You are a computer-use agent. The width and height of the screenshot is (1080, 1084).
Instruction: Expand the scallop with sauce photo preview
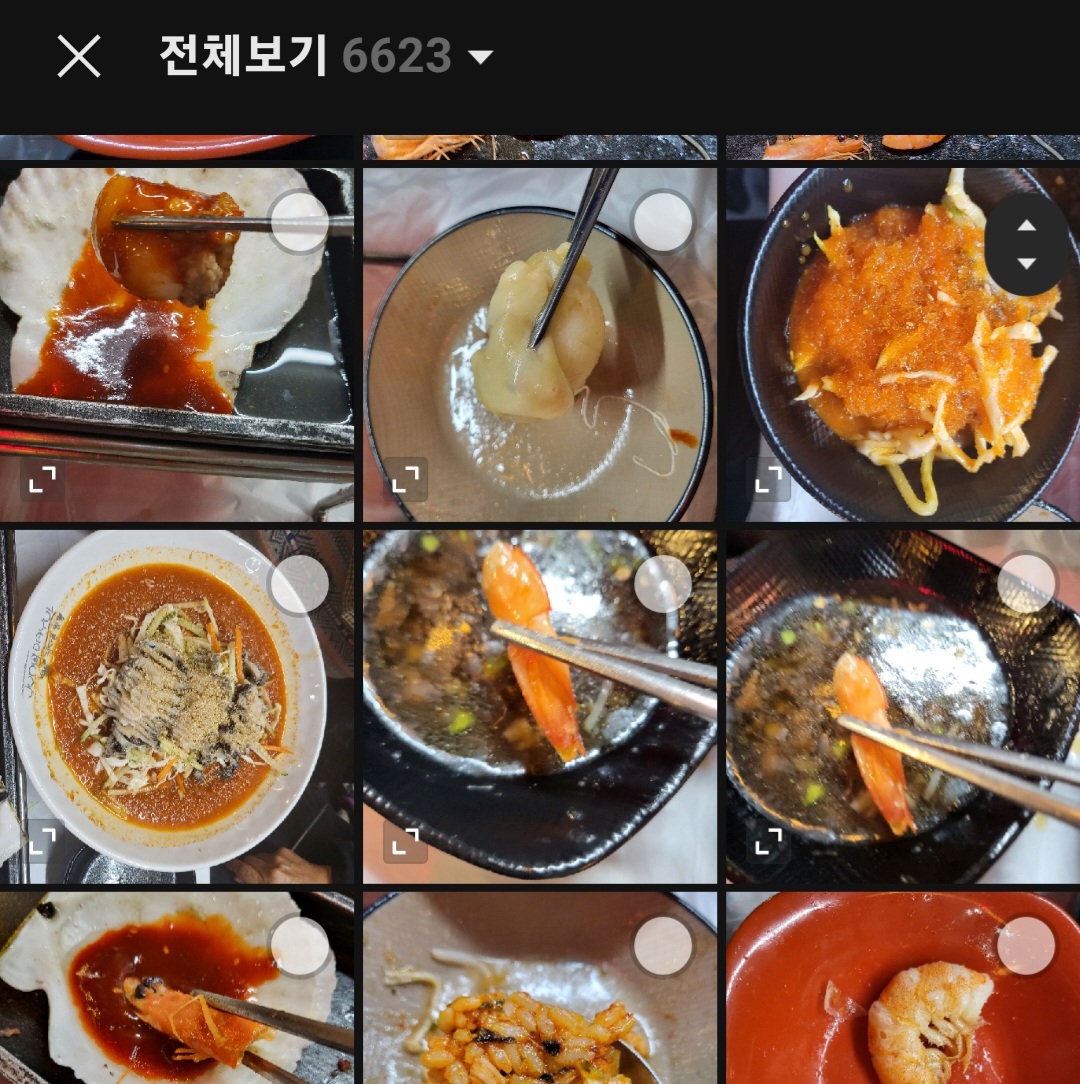[x=43, y=479]
